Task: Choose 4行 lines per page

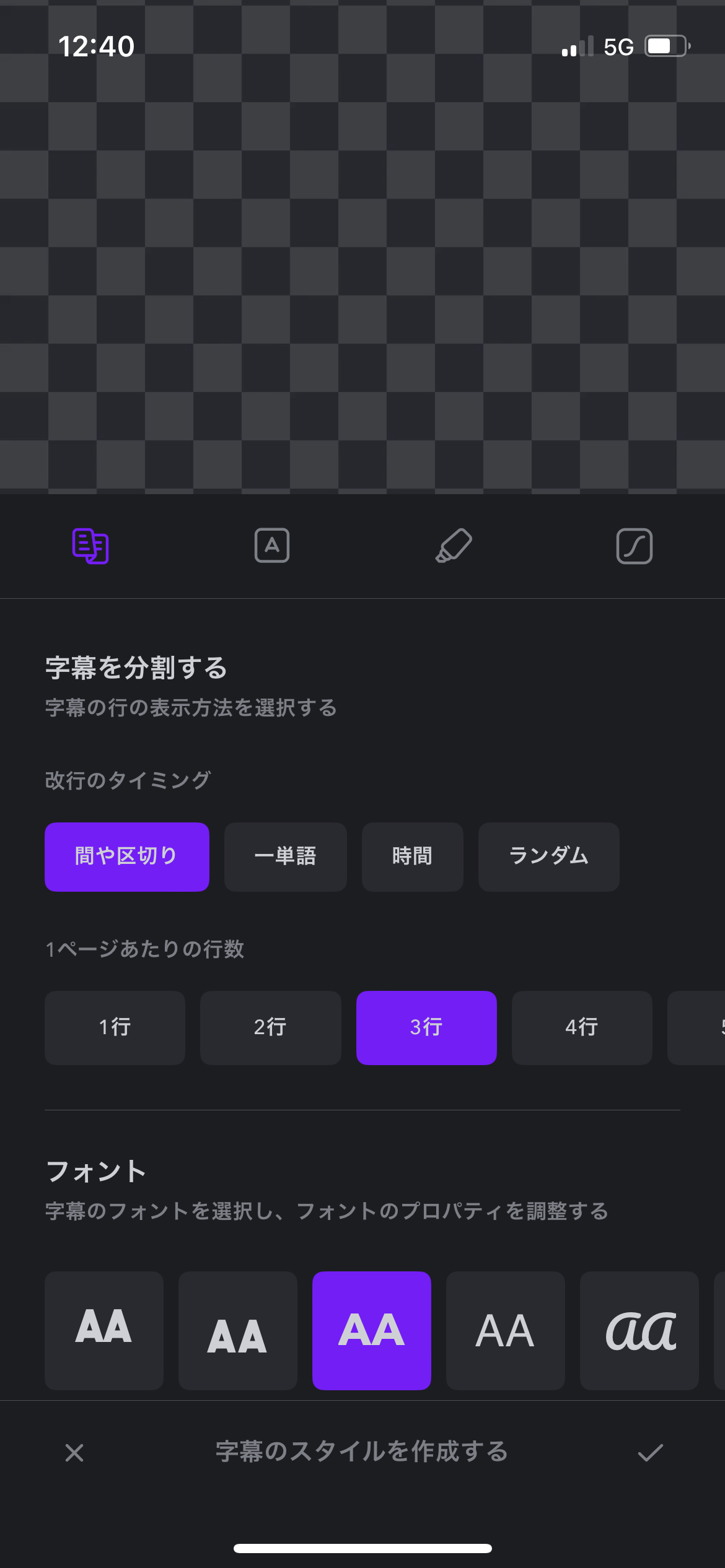Action: click(x=582, y=1028)
